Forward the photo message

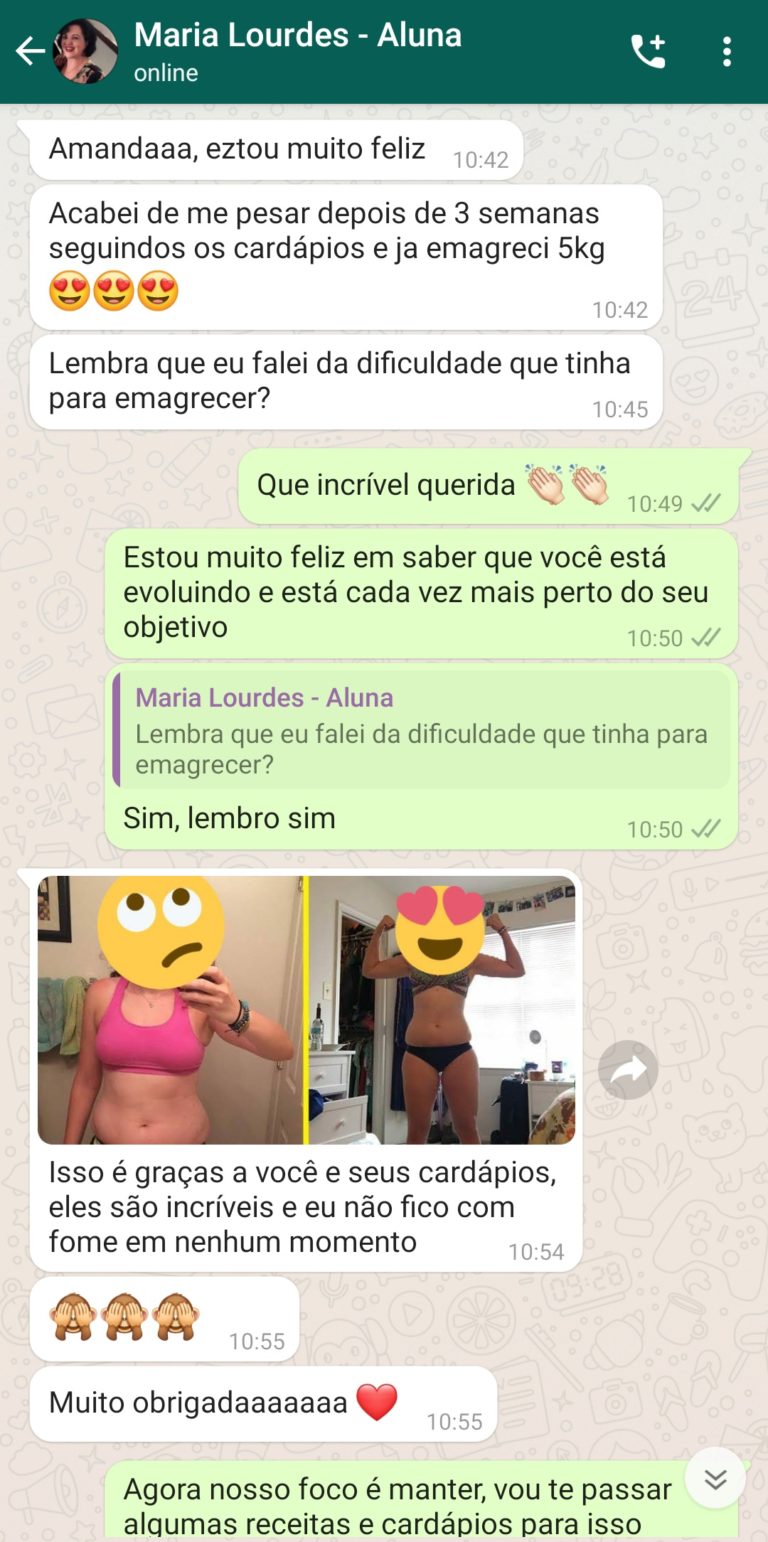pyautogui.click(x=628, y=1071)
